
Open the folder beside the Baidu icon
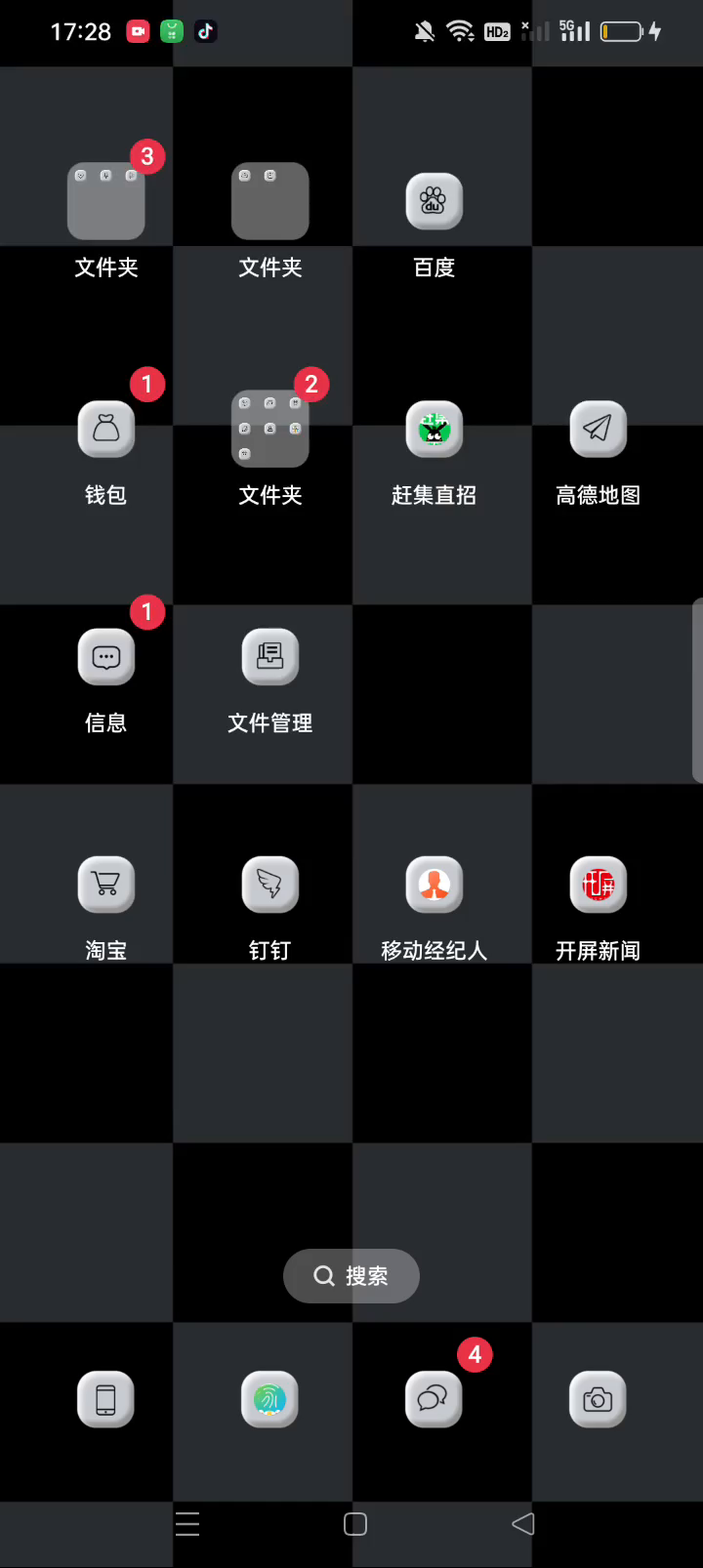tap(269, 201)
